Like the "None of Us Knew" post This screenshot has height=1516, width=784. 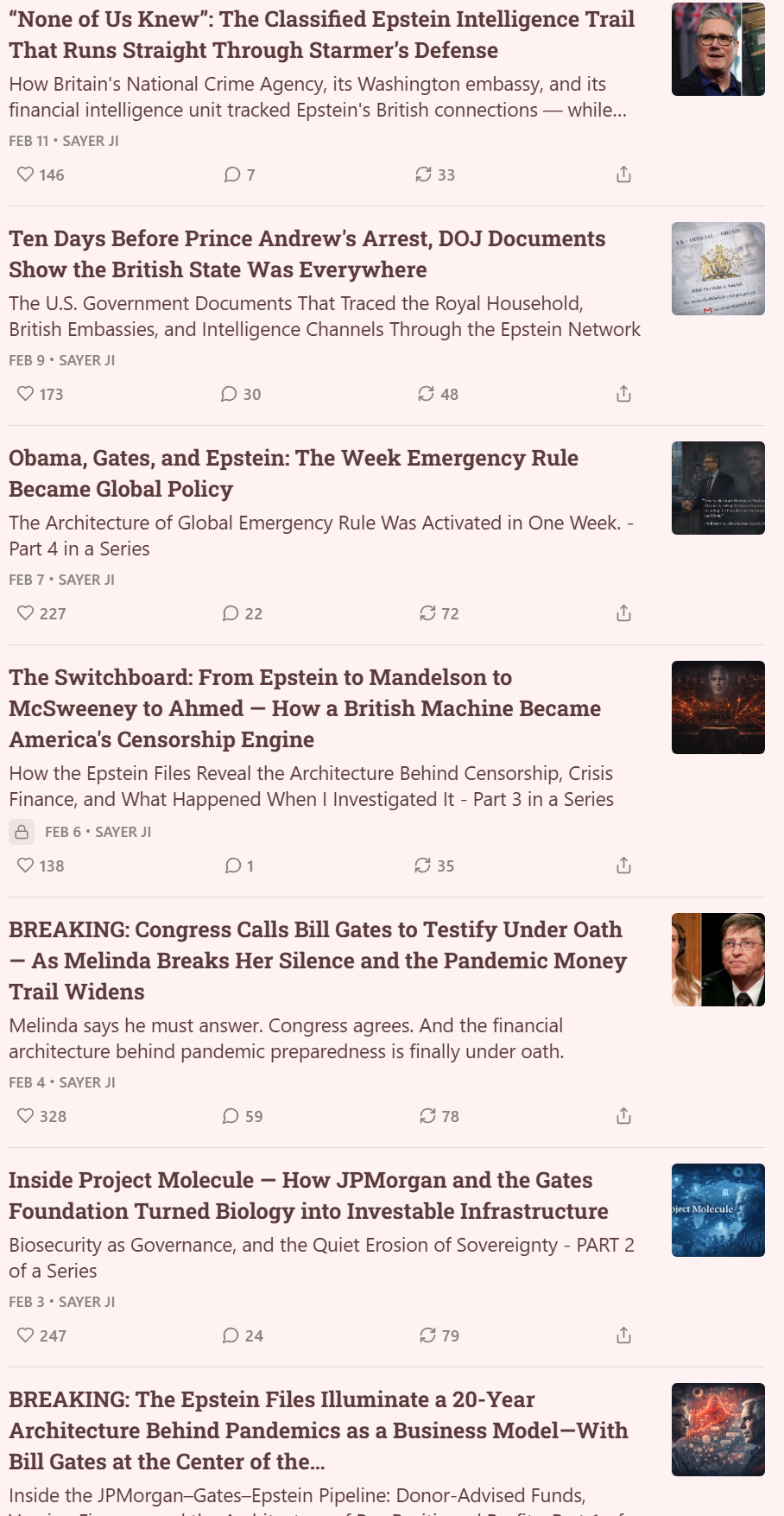coord(26,174)
